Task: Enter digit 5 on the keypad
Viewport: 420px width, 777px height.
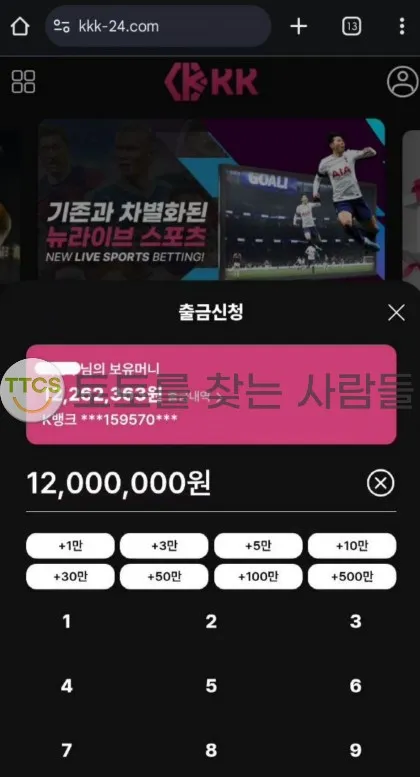Action: click(211, 686)
